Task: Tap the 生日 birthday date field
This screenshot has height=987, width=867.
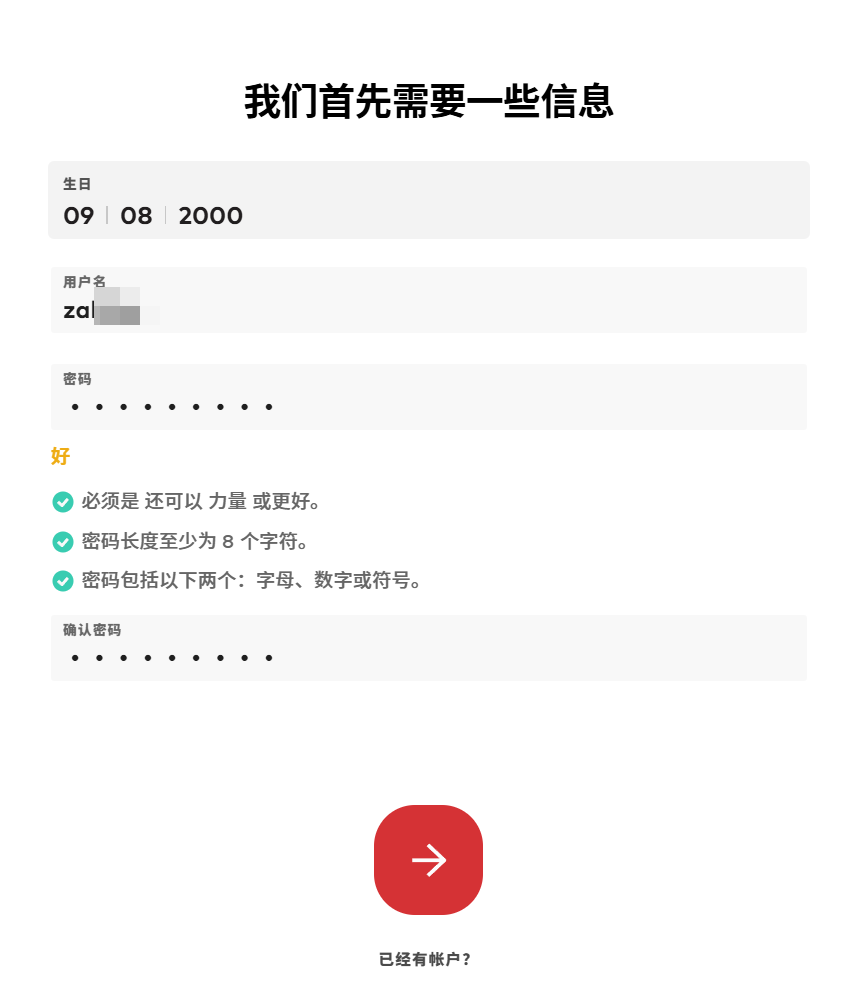Action: point(428,201)
